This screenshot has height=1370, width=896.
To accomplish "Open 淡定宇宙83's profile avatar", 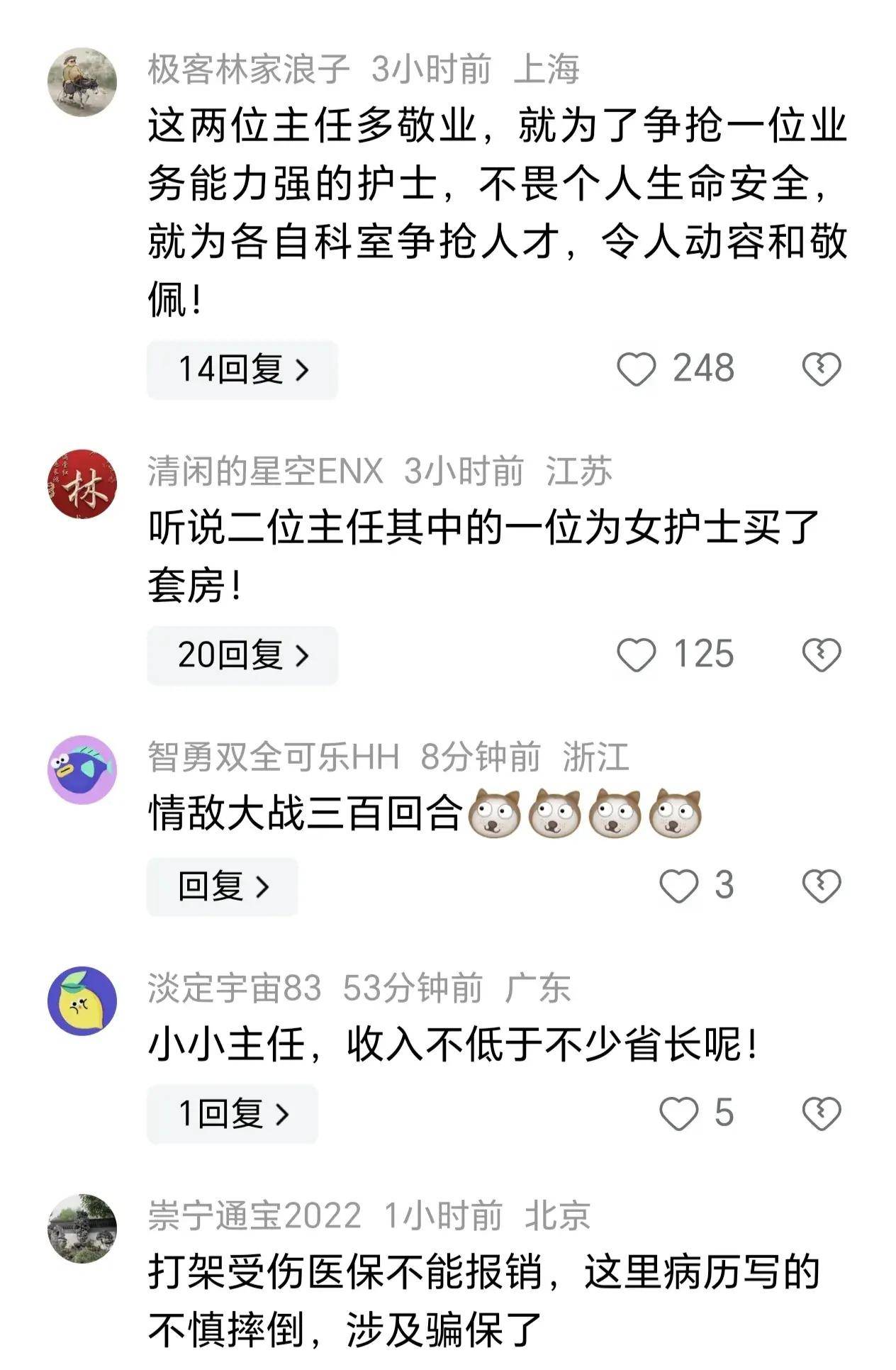I will point(82,1001).
